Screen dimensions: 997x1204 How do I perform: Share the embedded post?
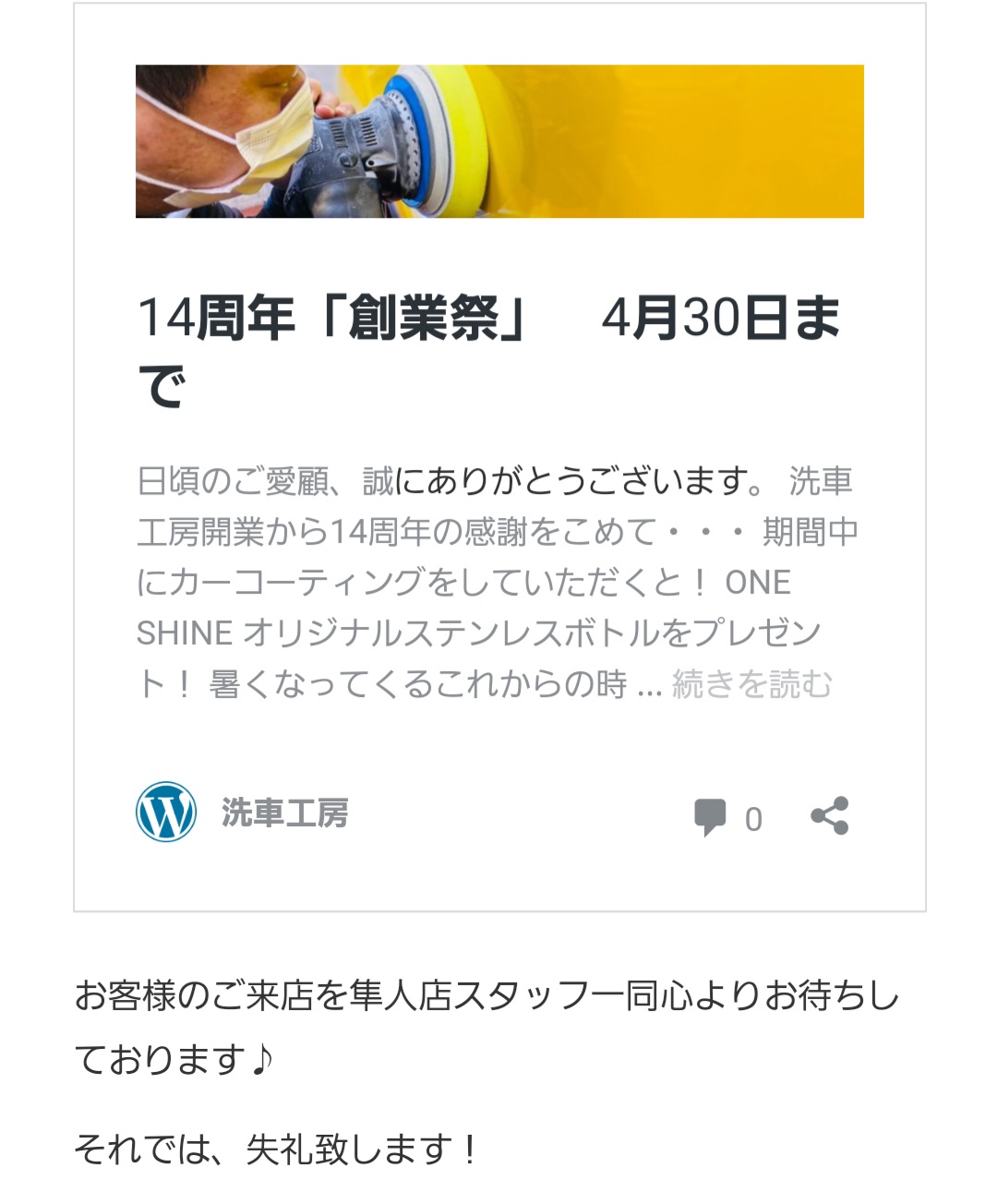point(829,816)
